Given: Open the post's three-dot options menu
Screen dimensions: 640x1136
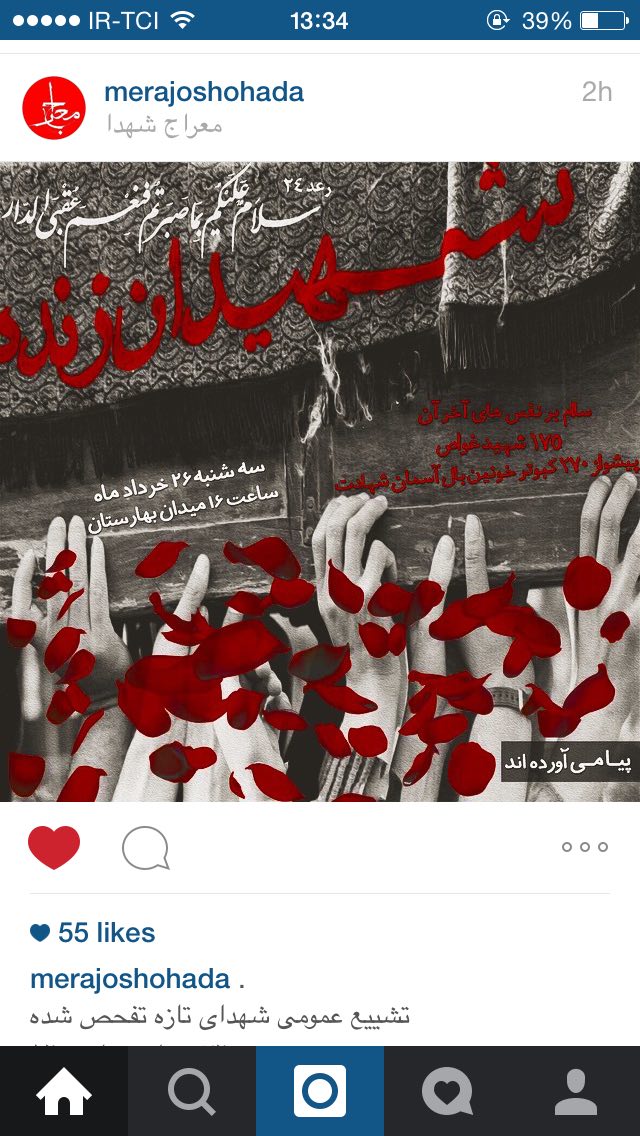Looking at the screenshot, I should (584, 847).
